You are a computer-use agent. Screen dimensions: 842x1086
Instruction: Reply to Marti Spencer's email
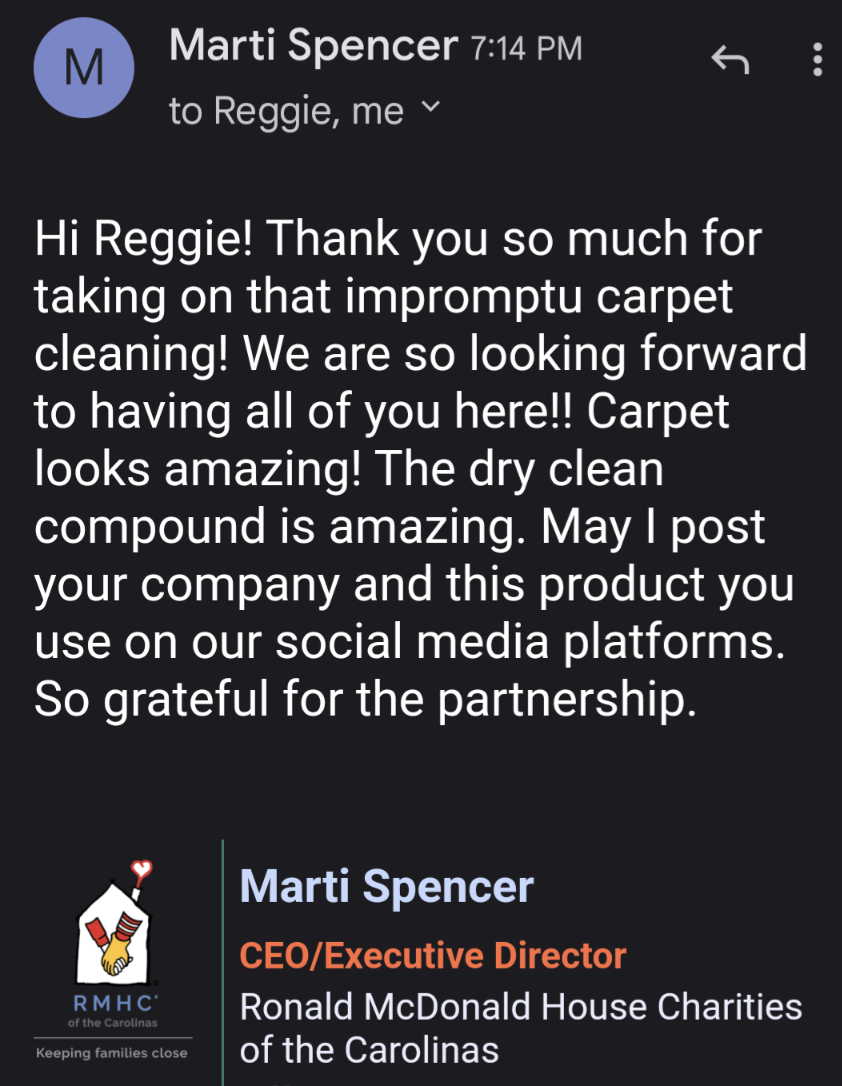[729, 62]
